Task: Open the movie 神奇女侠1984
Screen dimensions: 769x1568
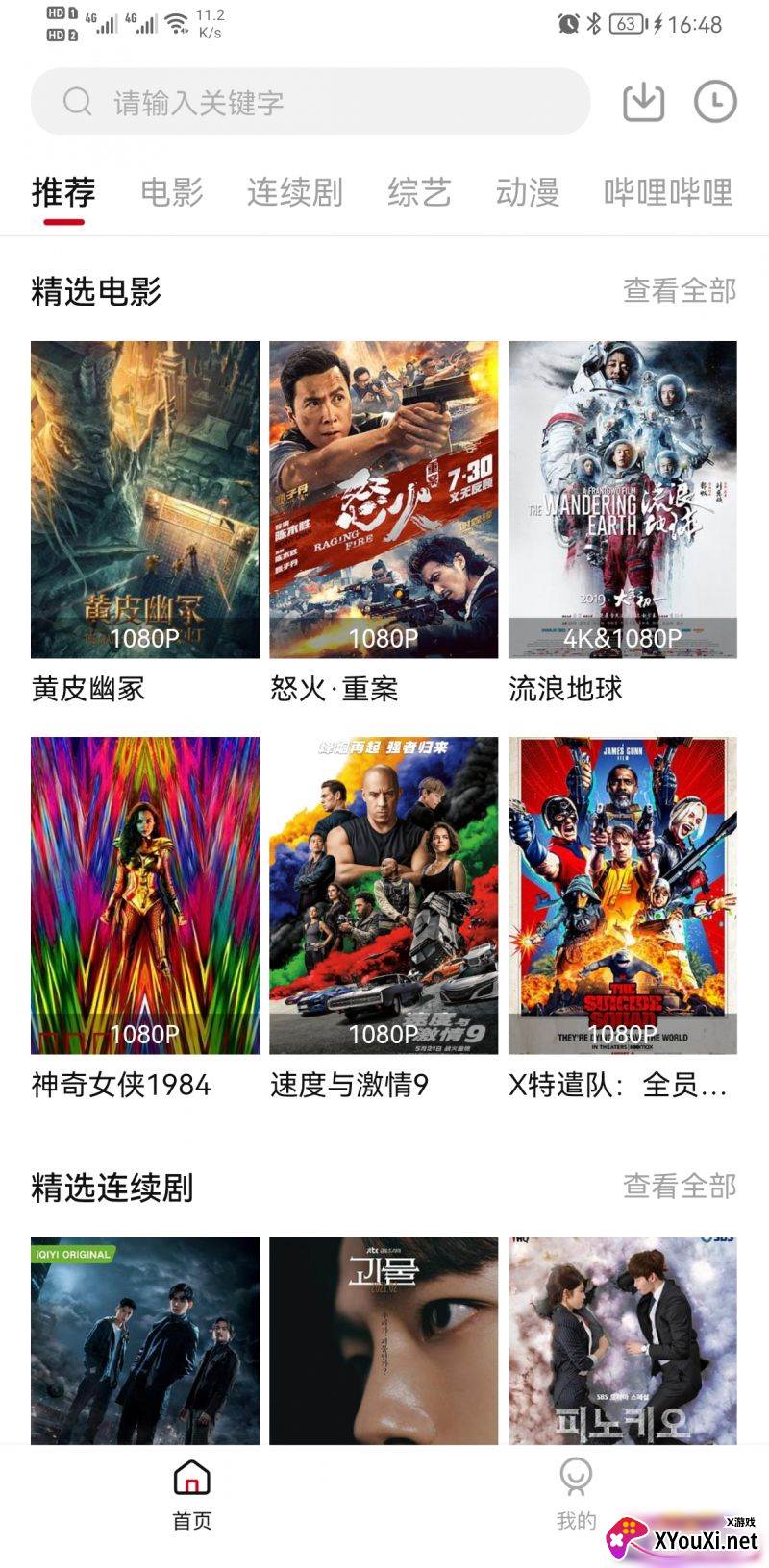Action: (145, 895)
